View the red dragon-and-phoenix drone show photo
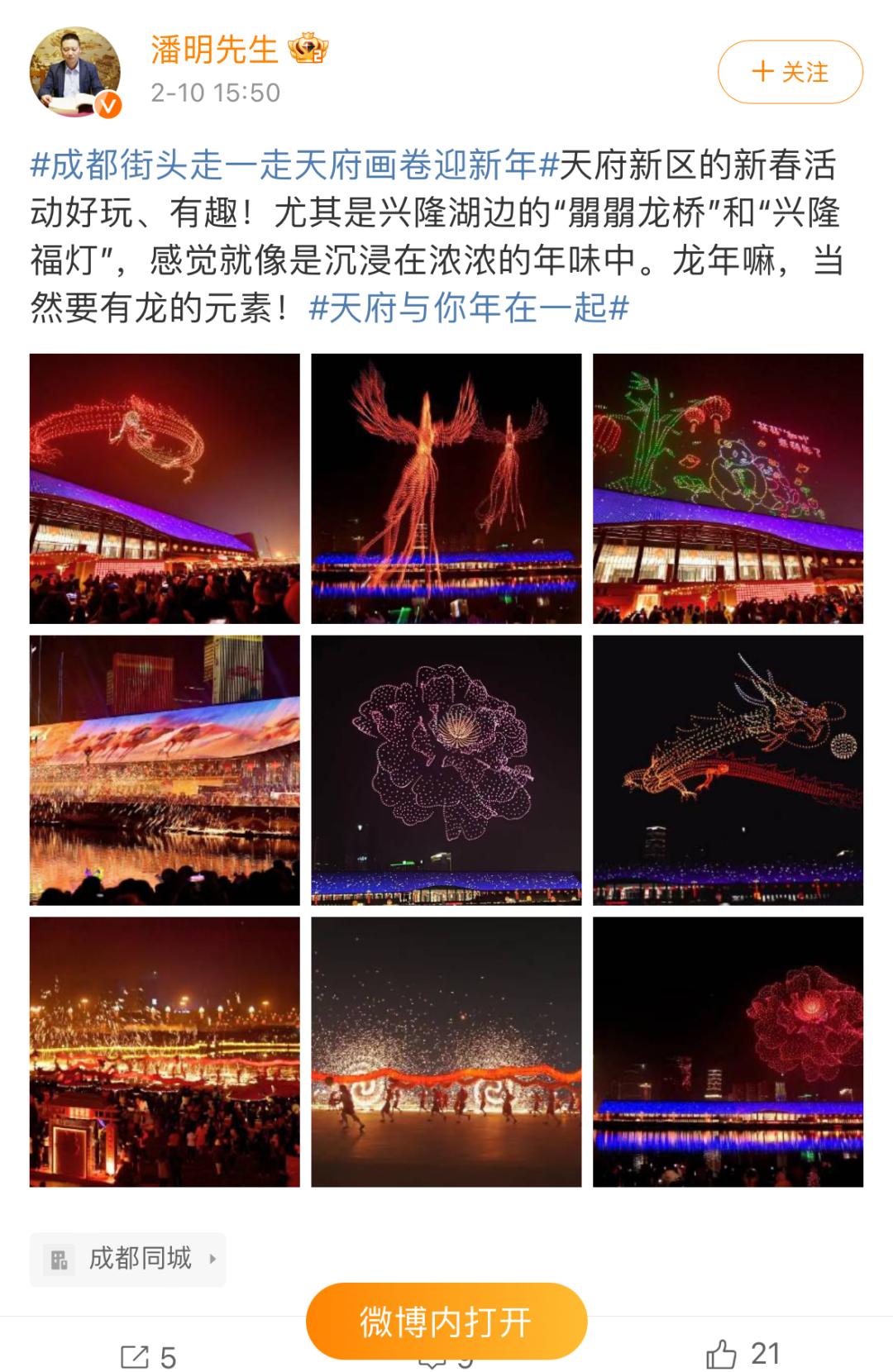 [x=165, y=488]
